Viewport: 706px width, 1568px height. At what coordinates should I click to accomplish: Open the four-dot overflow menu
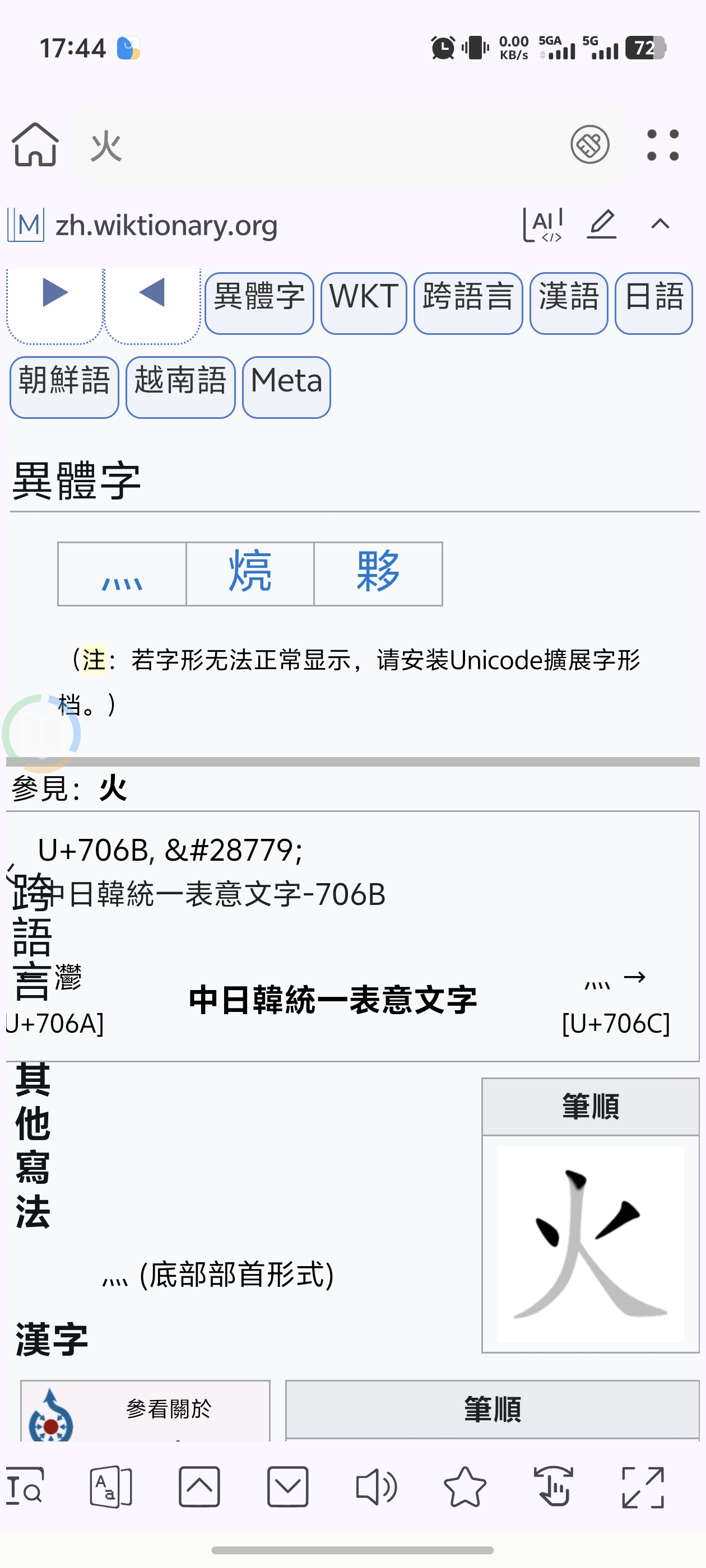tap(663, 145)
